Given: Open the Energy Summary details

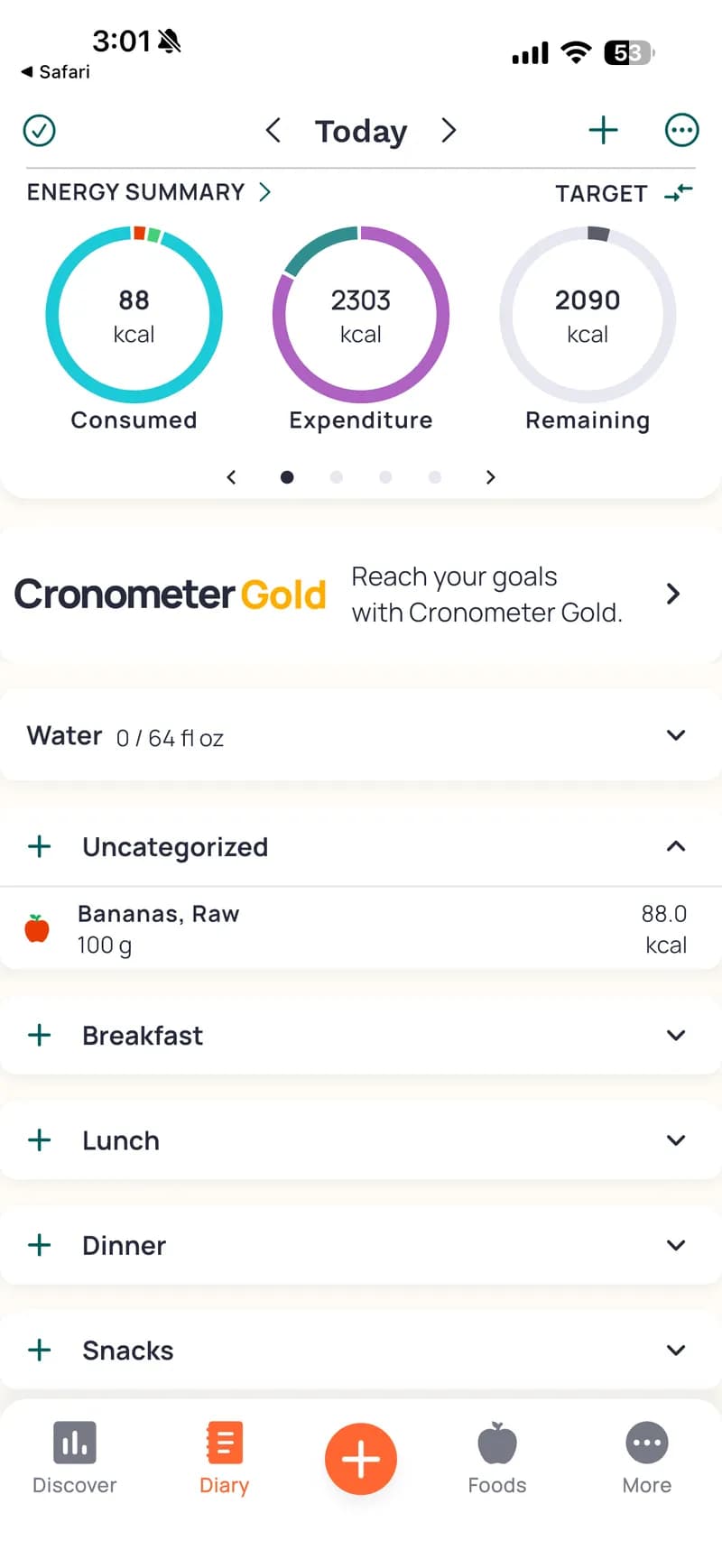Looking at the screenshot, I should click(x=150, y=191).
